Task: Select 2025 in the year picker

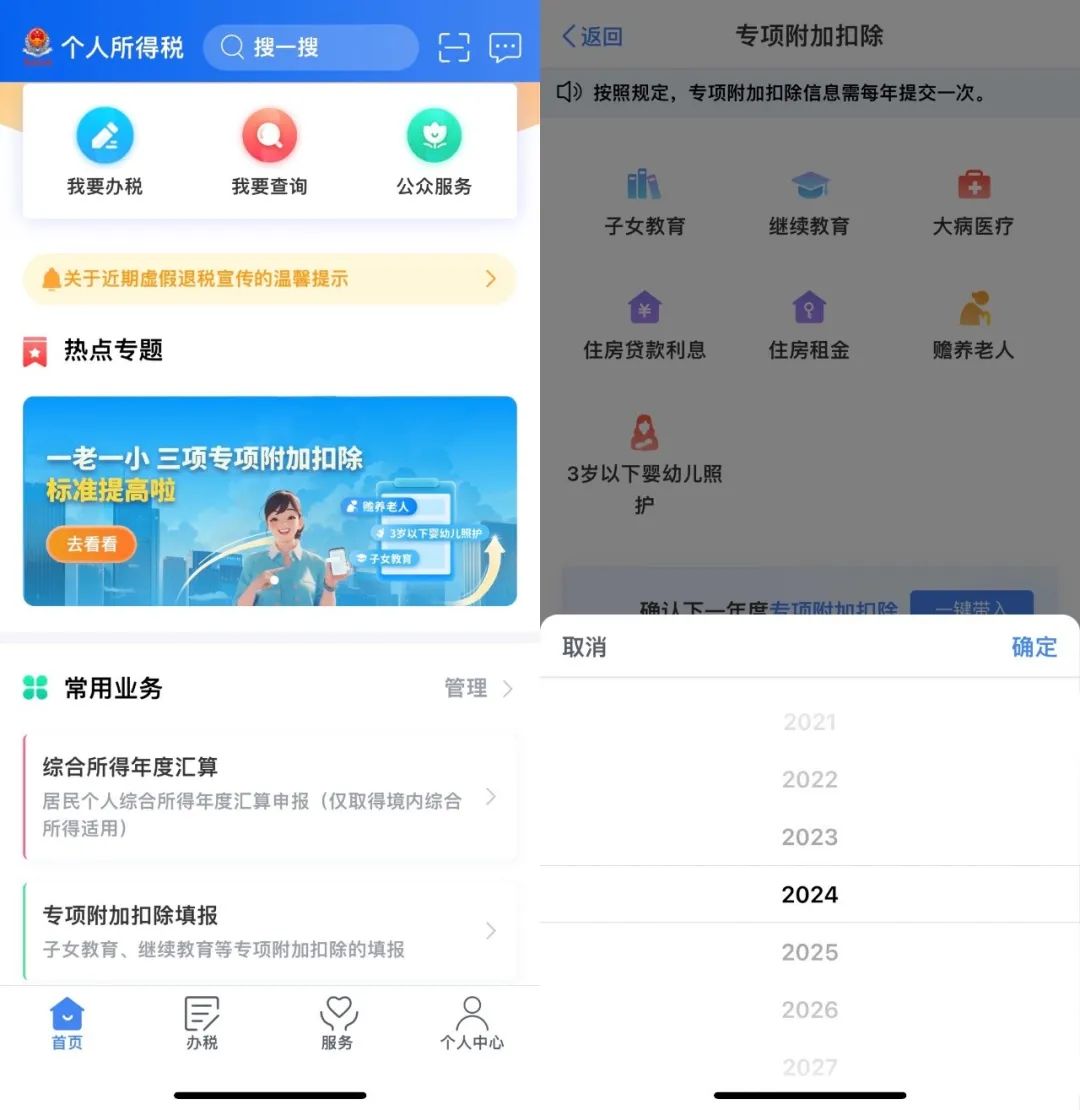Action: click(x=809, y=952)
